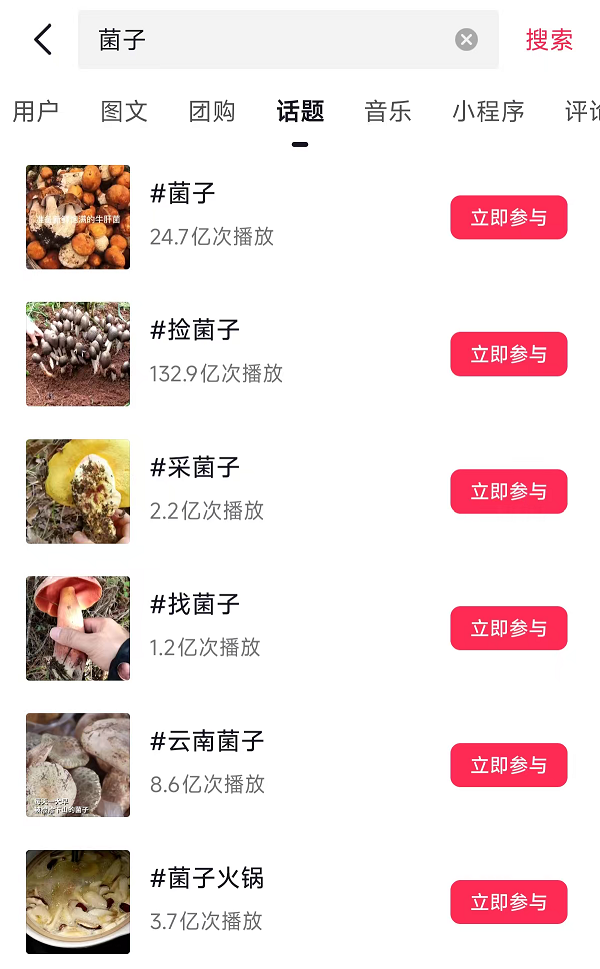Screen dimensions: 600x969
Task: View the #云南菌子 topic
Action: tap(207, 742)
